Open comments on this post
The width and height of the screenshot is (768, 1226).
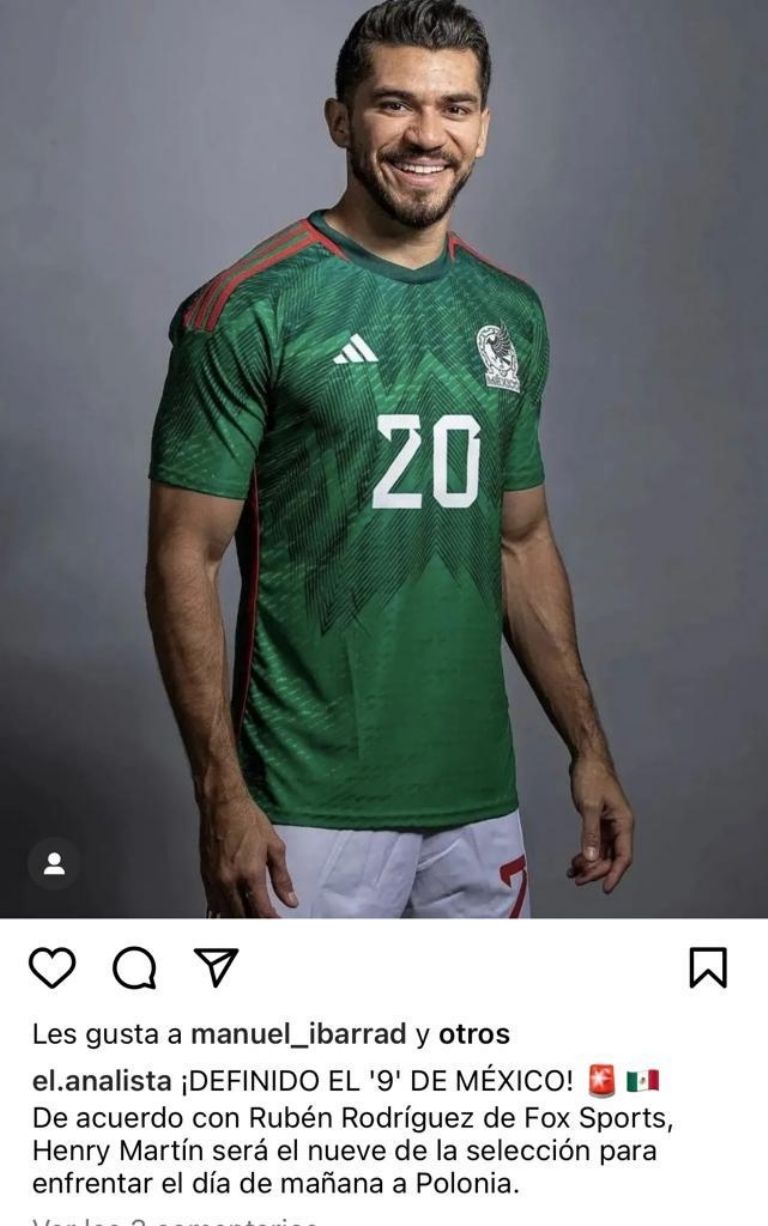point(134,968)
